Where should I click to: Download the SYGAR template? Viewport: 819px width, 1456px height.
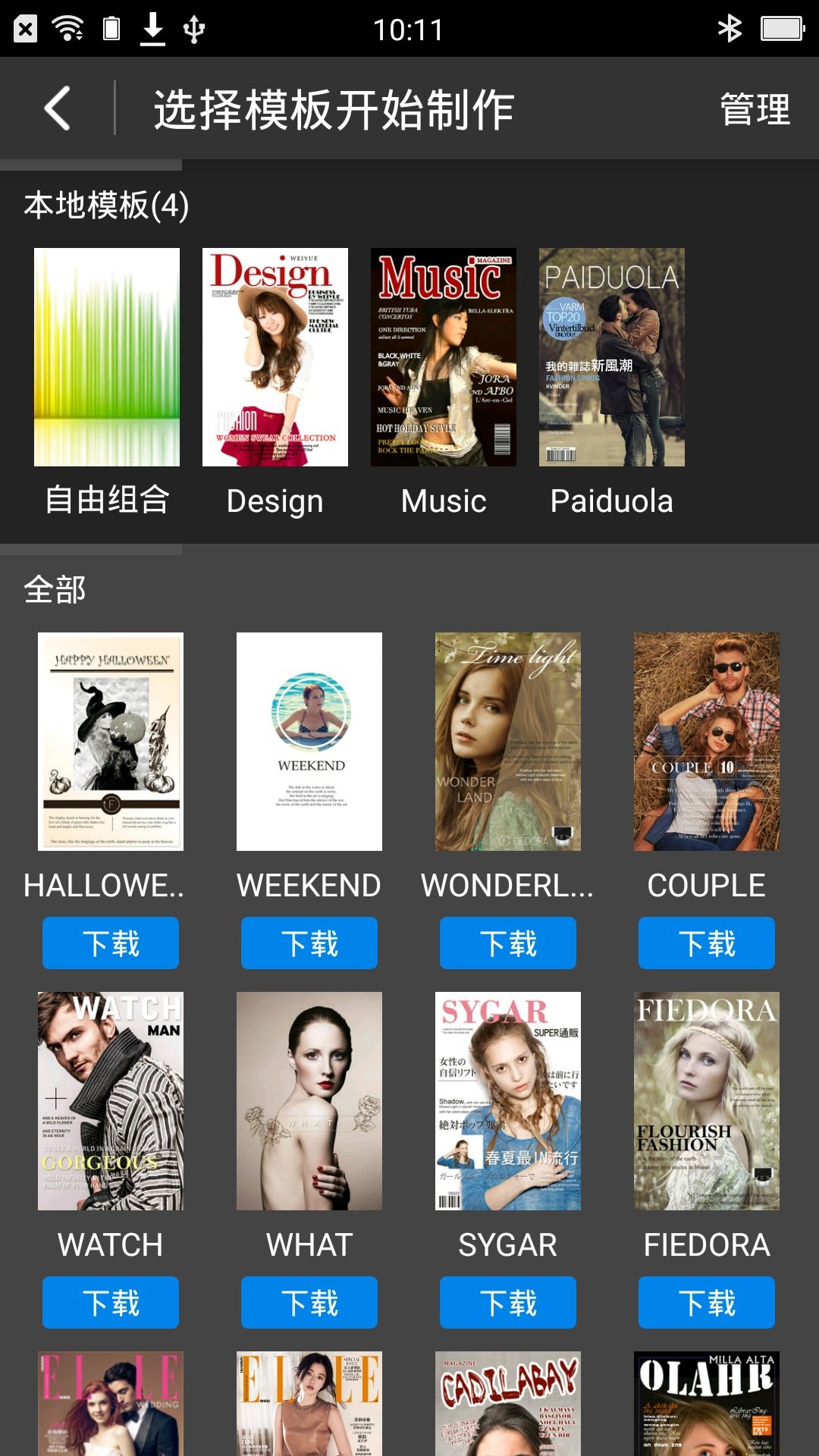pos(507,1302)
